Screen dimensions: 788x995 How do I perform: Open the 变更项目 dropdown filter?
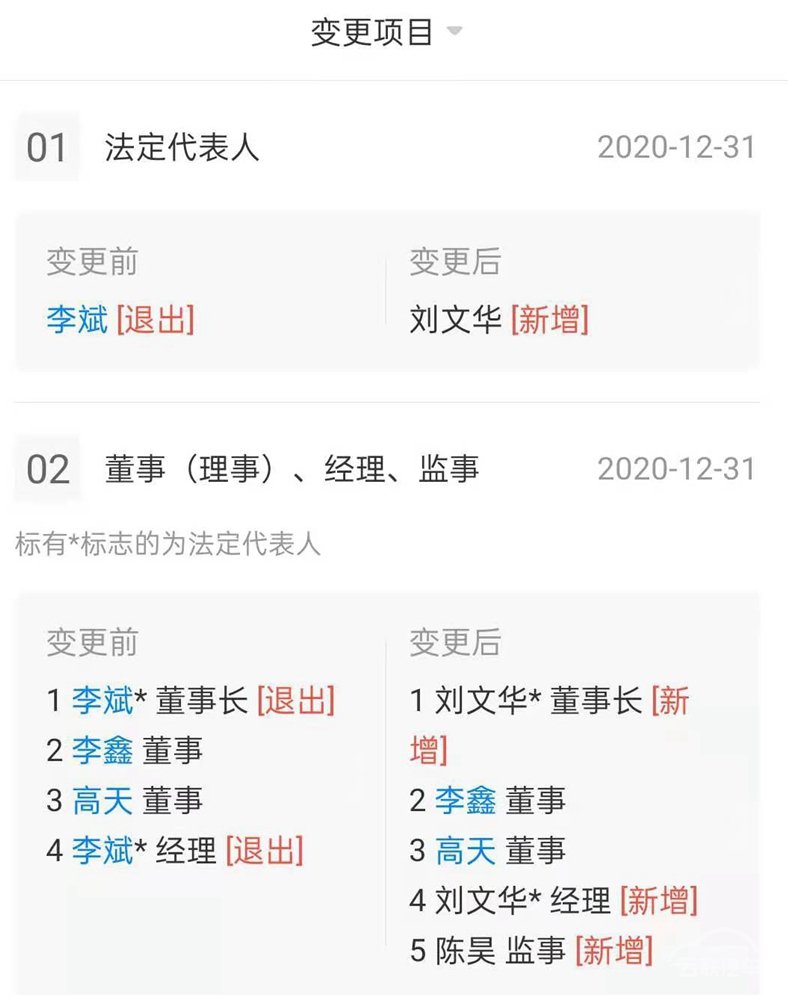tap(386, 32)
